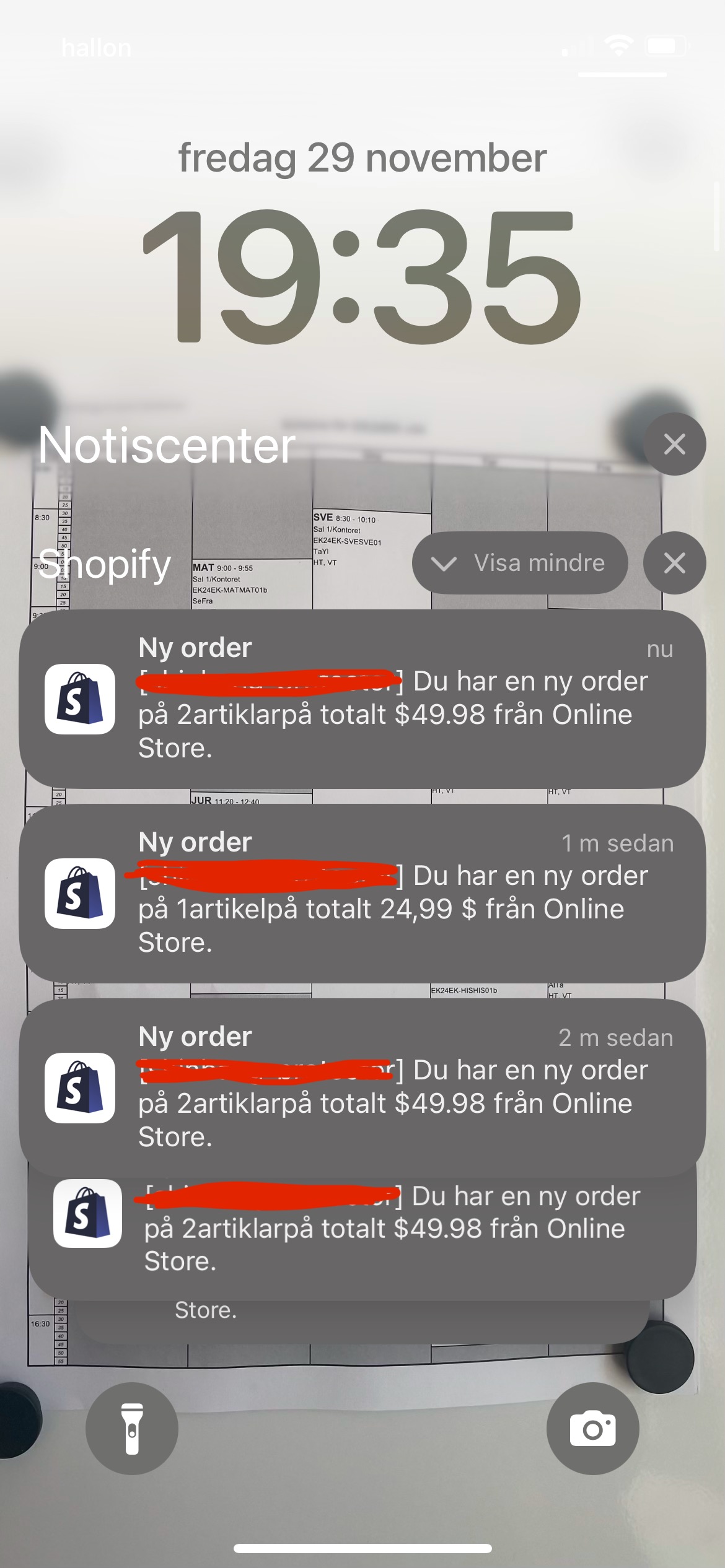Image resolution: width=725 pixels, height=1568 pixels.
Task: Turn on the flashlight
Action: tap(132, 1429)
